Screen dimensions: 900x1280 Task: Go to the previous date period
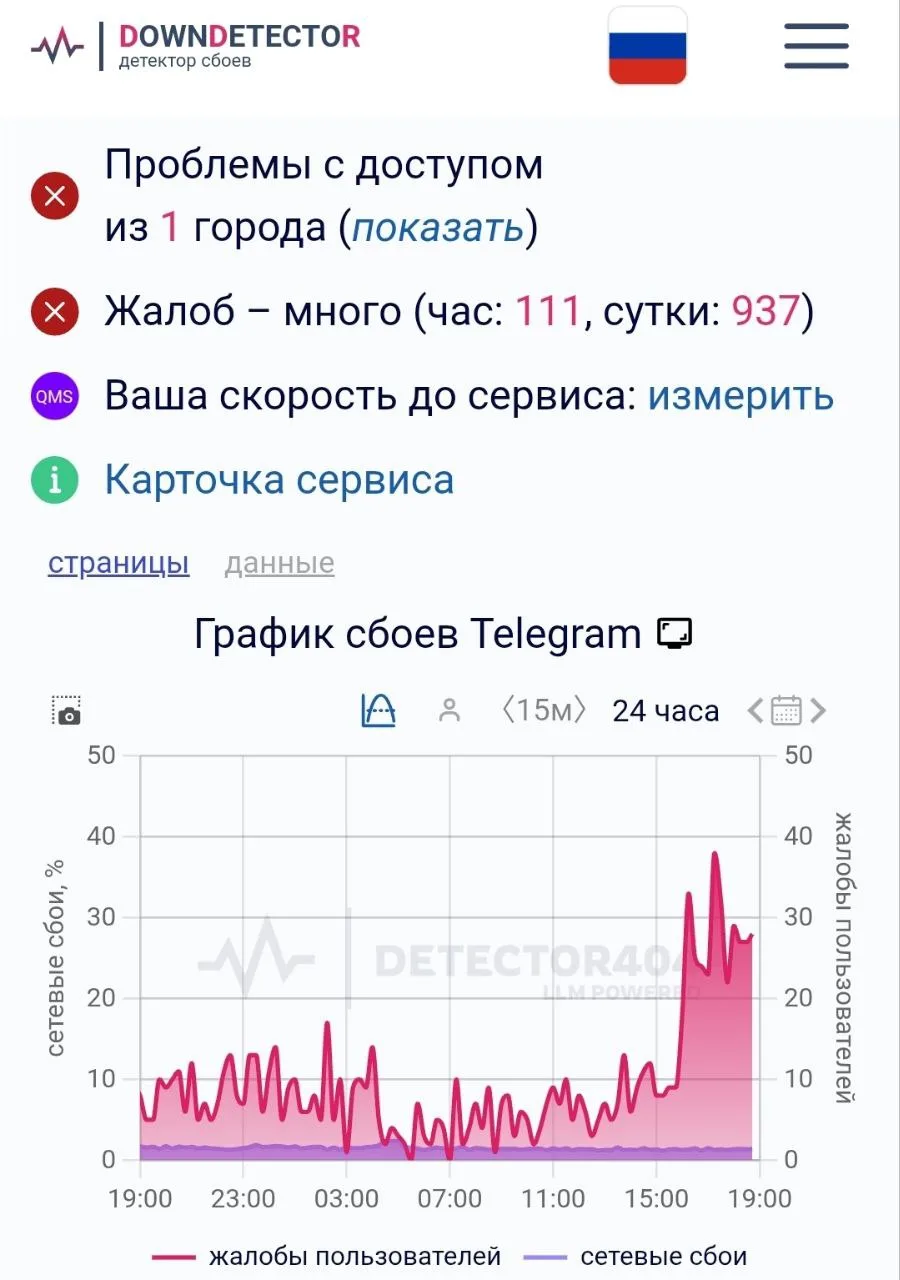(x=755, y=710)
